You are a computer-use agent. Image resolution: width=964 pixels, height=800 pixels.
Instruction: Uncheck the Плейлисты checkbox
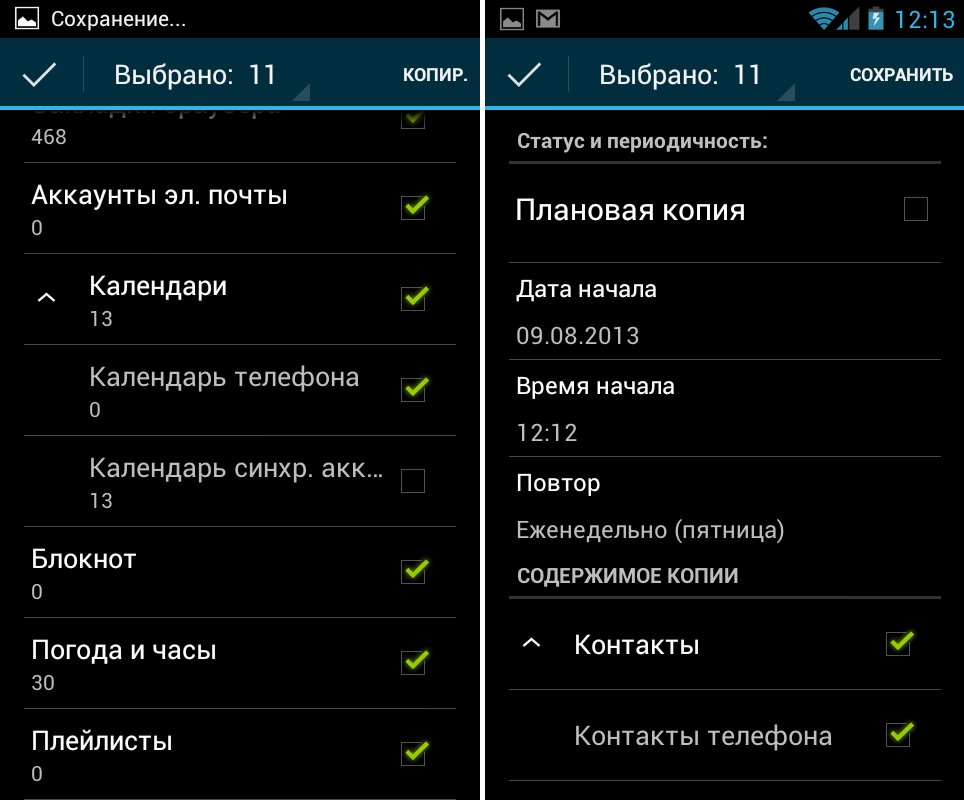[413, 753]
